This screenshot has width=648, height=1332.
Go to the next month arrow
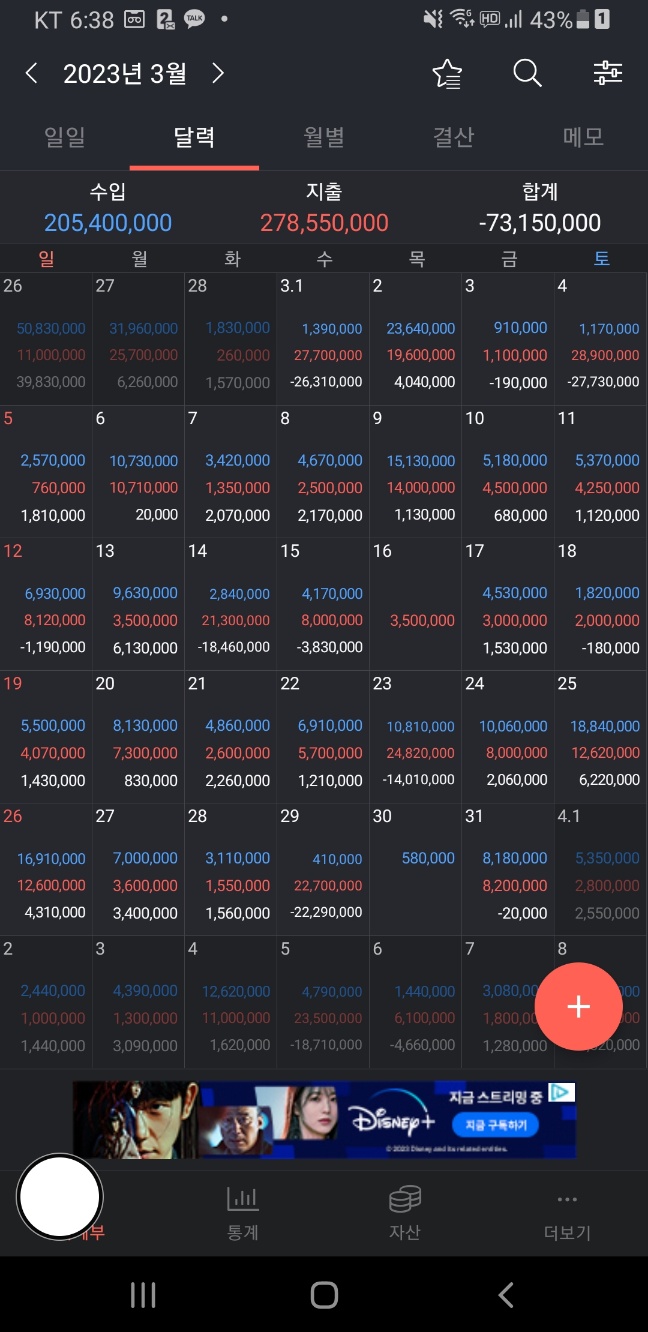[x=218, y=73]
